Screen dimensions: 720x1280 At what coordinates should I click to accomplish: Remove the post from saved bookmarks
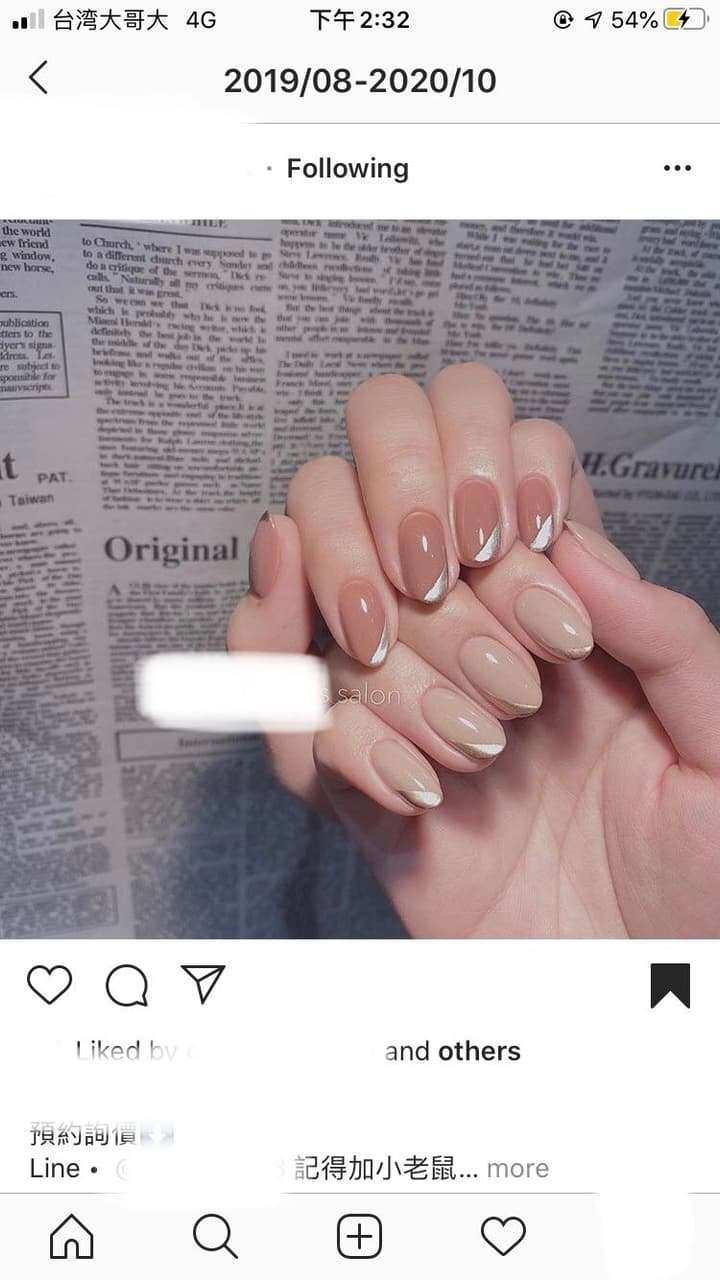point(670,985)
